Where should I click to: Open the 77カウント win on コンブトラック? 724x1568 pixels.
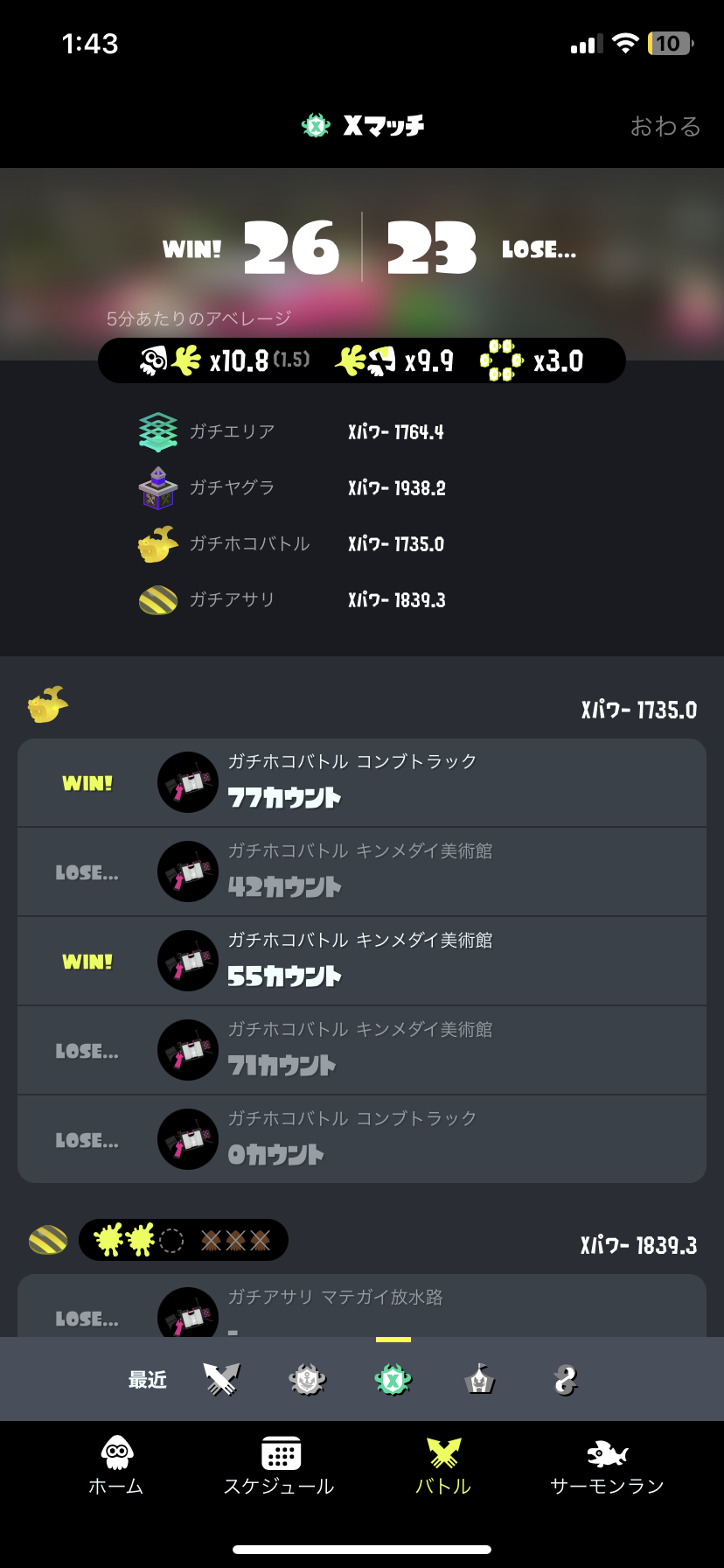[362, 782]
